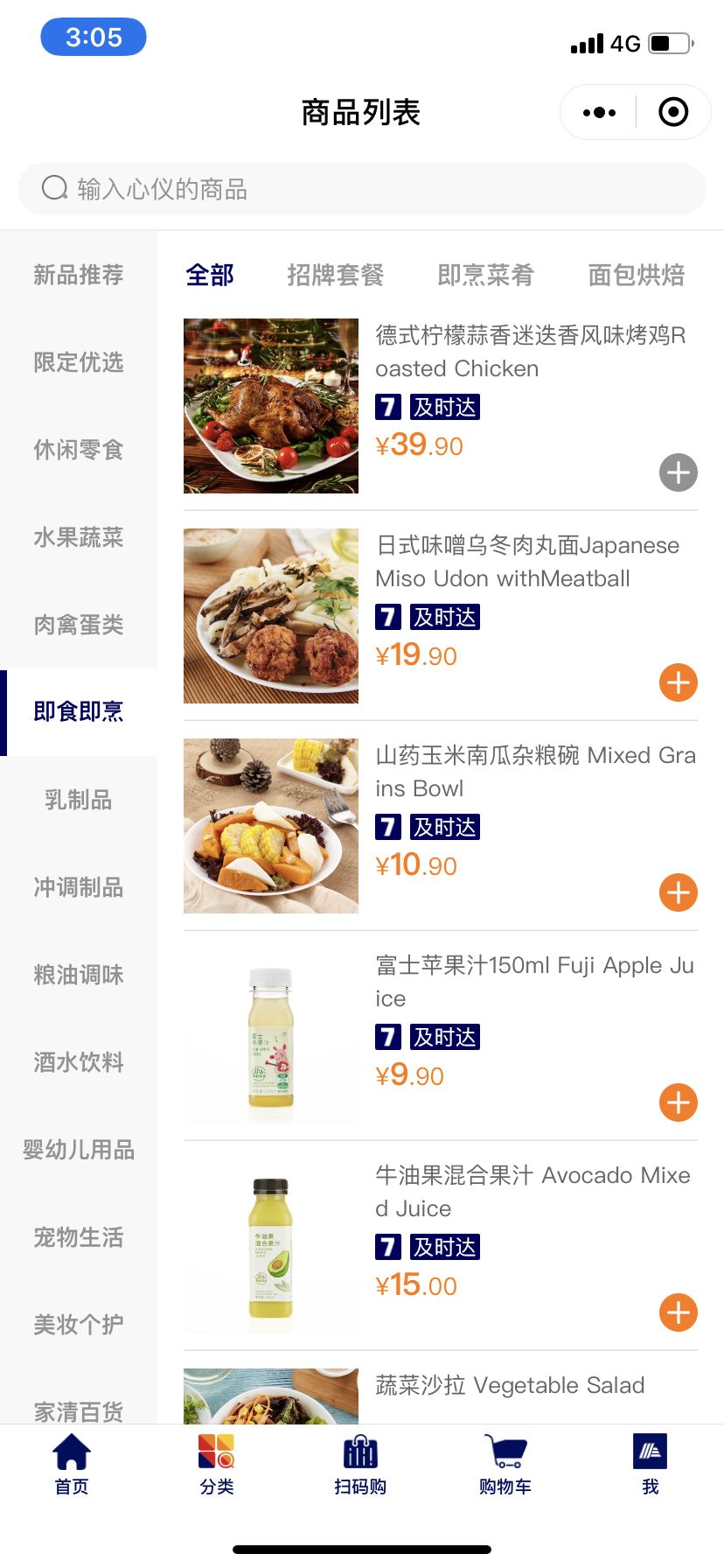
Task: Select the 面包烘焙 tab
Action: (x=636, y=275)
